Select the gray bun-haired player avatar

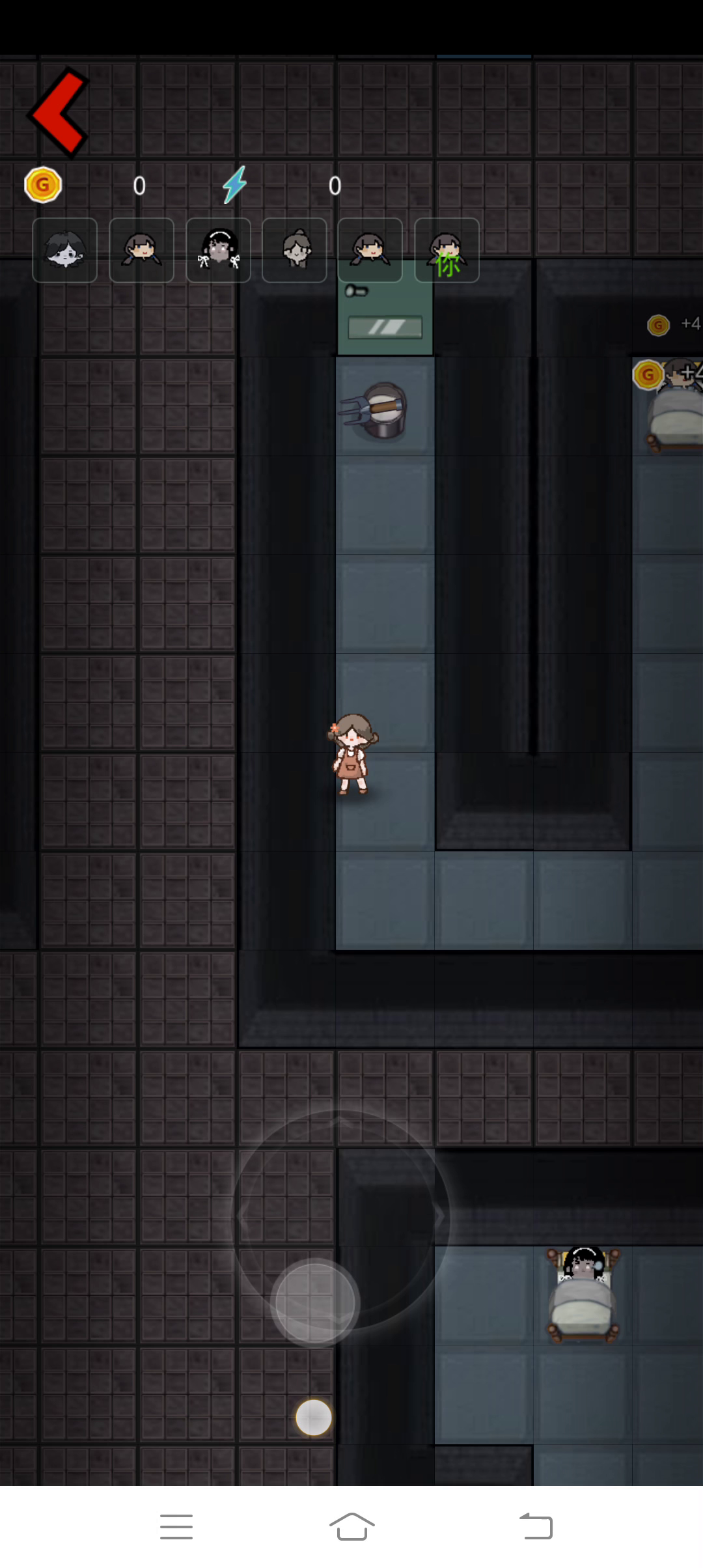pos(294,250)
